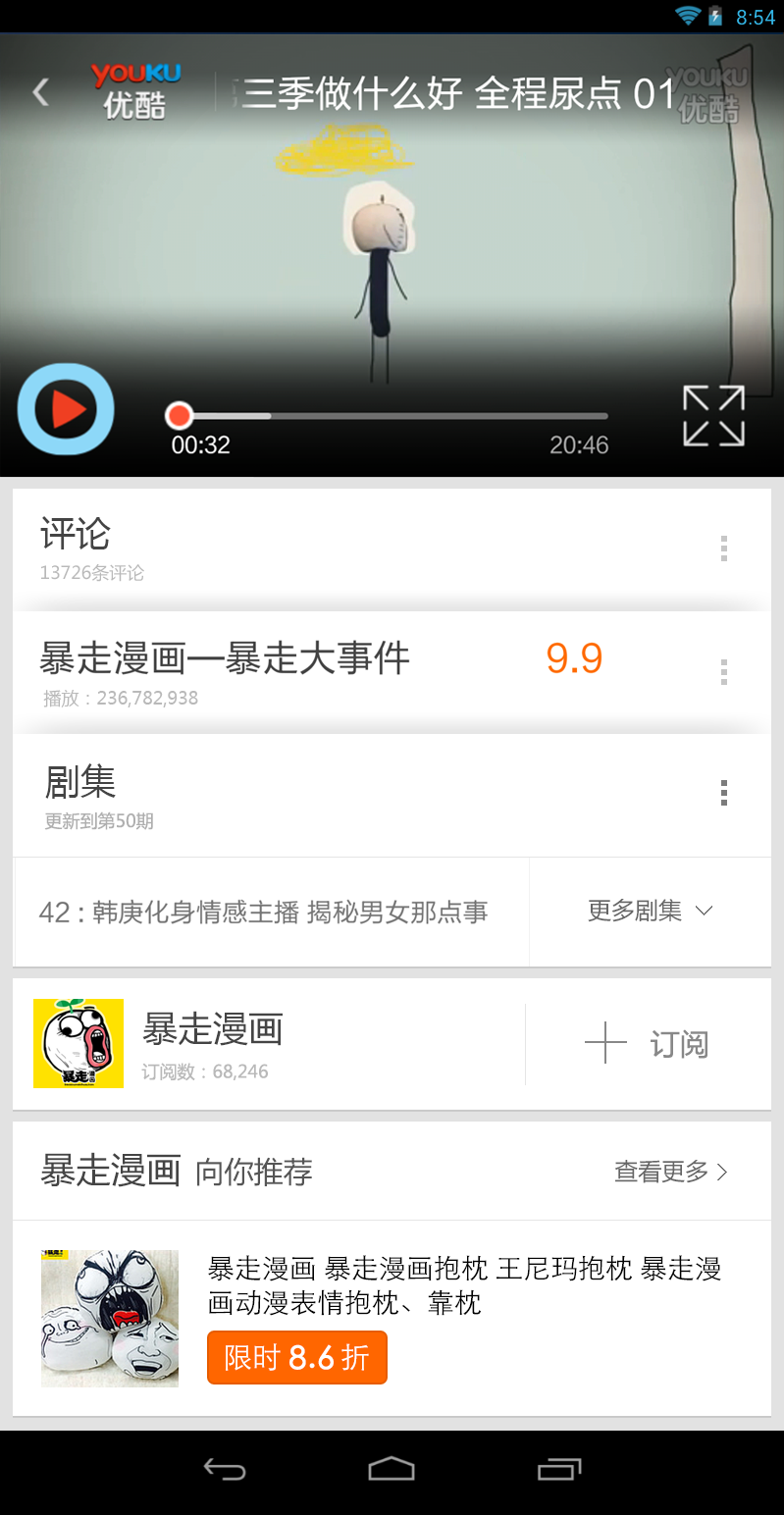Go to the home screen via system button
This screenshot has width=784, height=1515.
click(392, 1469)
